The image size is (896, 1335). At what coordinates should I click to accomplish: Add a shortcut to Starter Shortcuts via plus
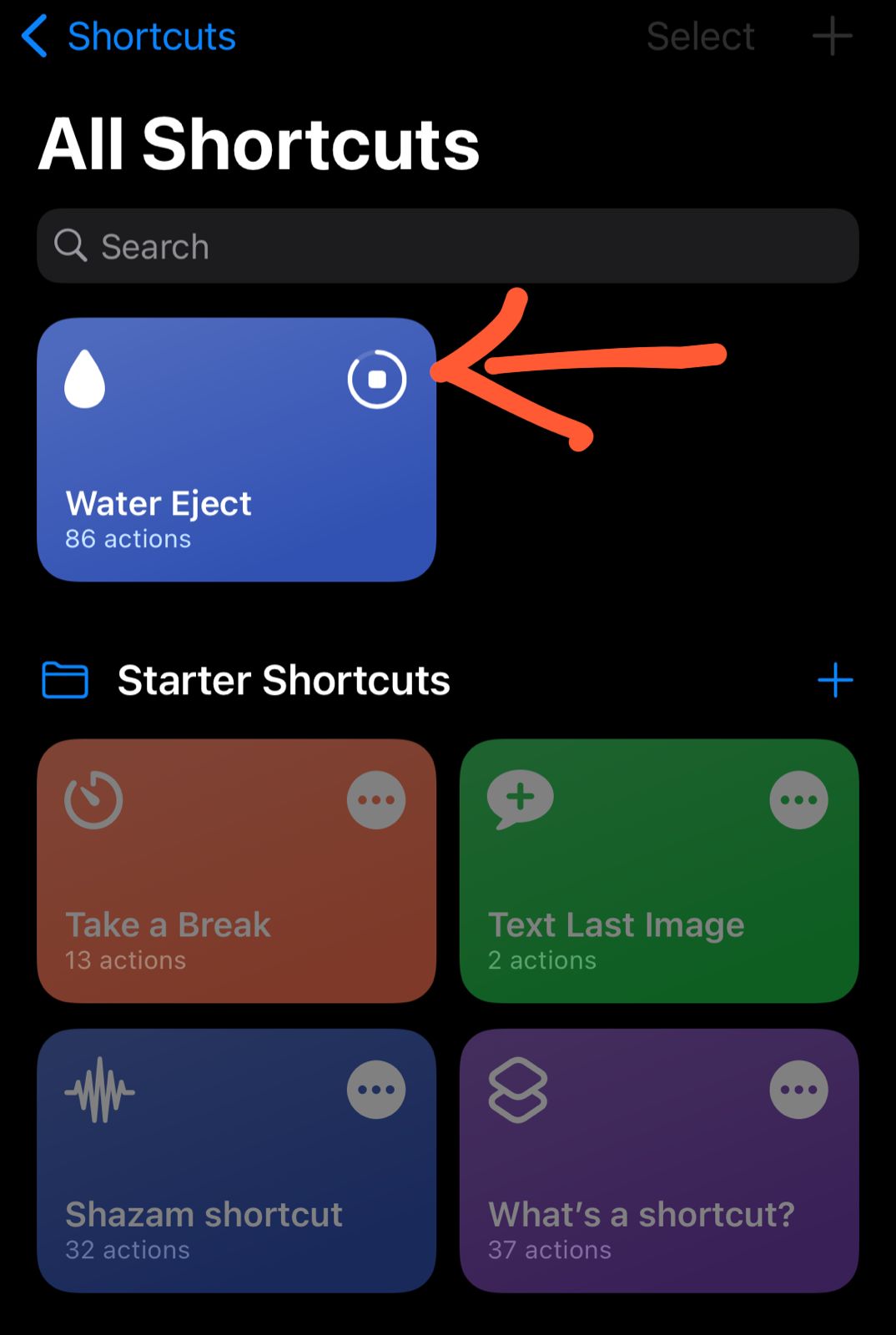(x=834, y=680)
